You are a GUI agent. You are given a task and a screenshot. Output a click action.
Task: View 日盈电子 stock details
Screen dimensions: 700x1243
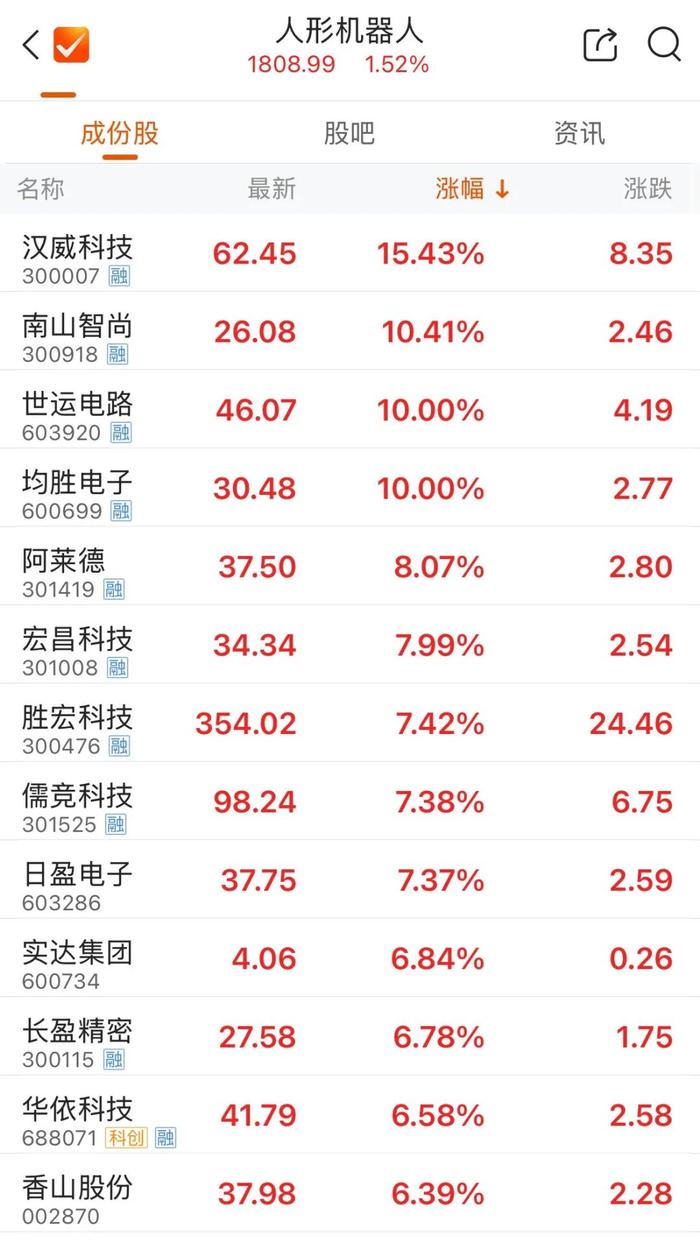point(350,880)
